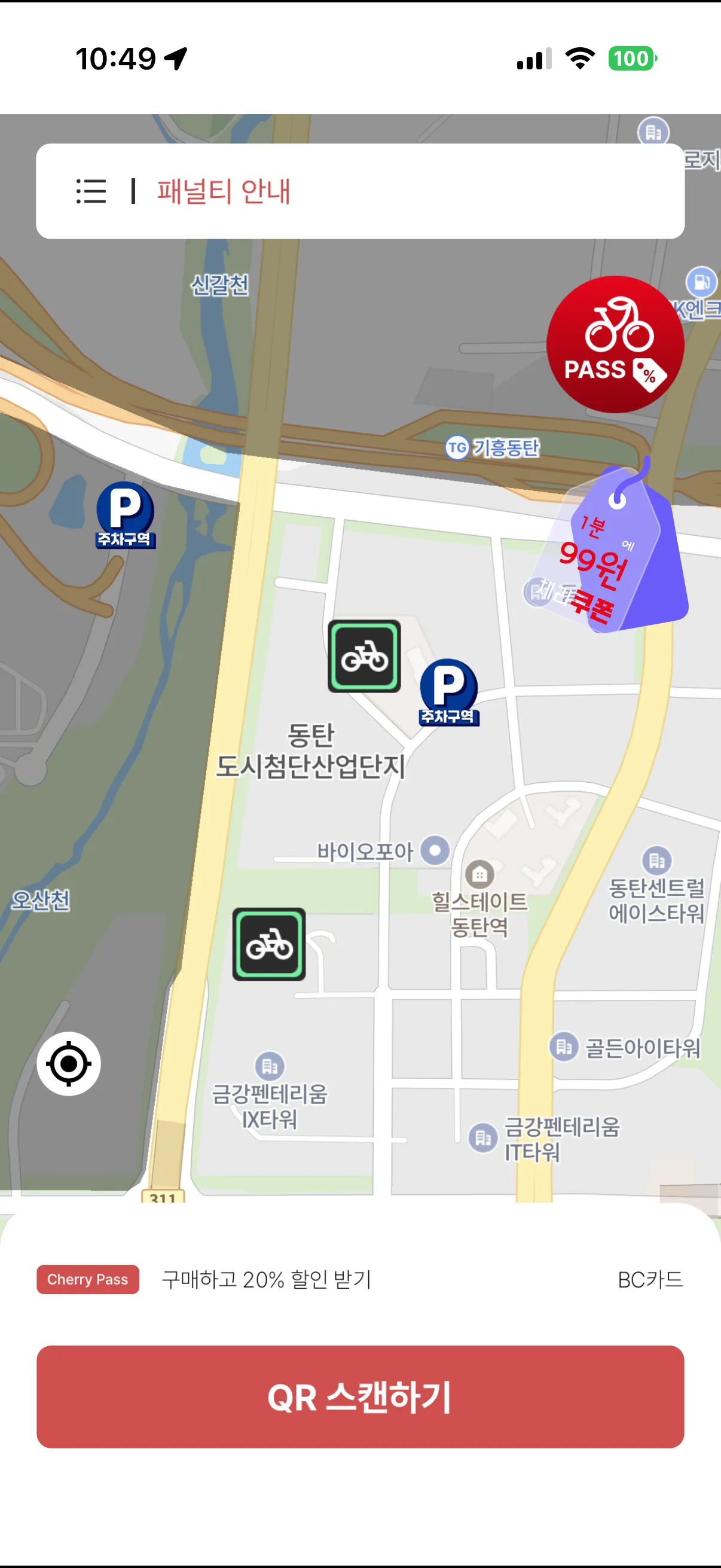
Task: Center map on my current location
Action: 69,1063
